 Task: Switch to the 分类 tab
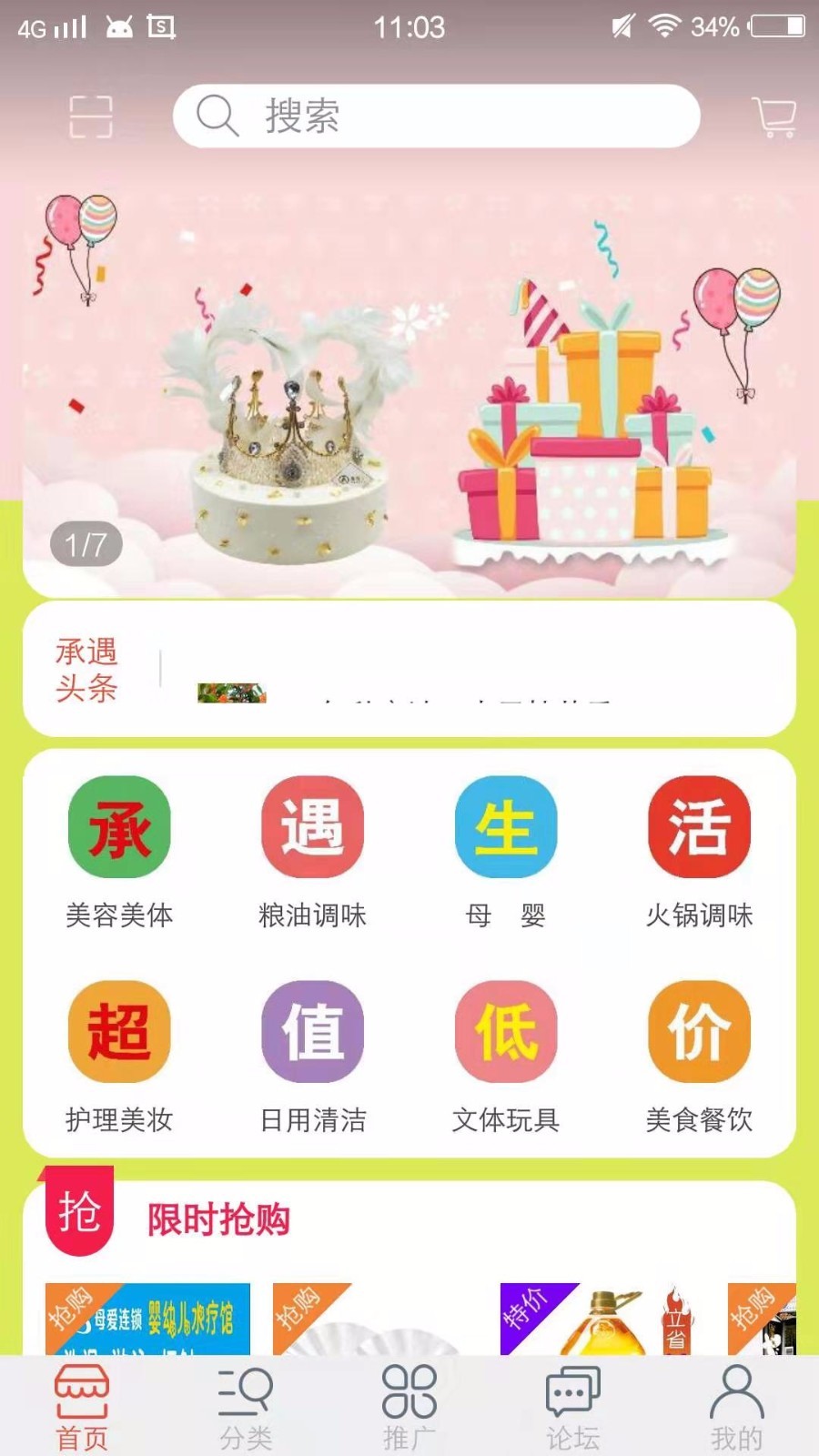246,1407
